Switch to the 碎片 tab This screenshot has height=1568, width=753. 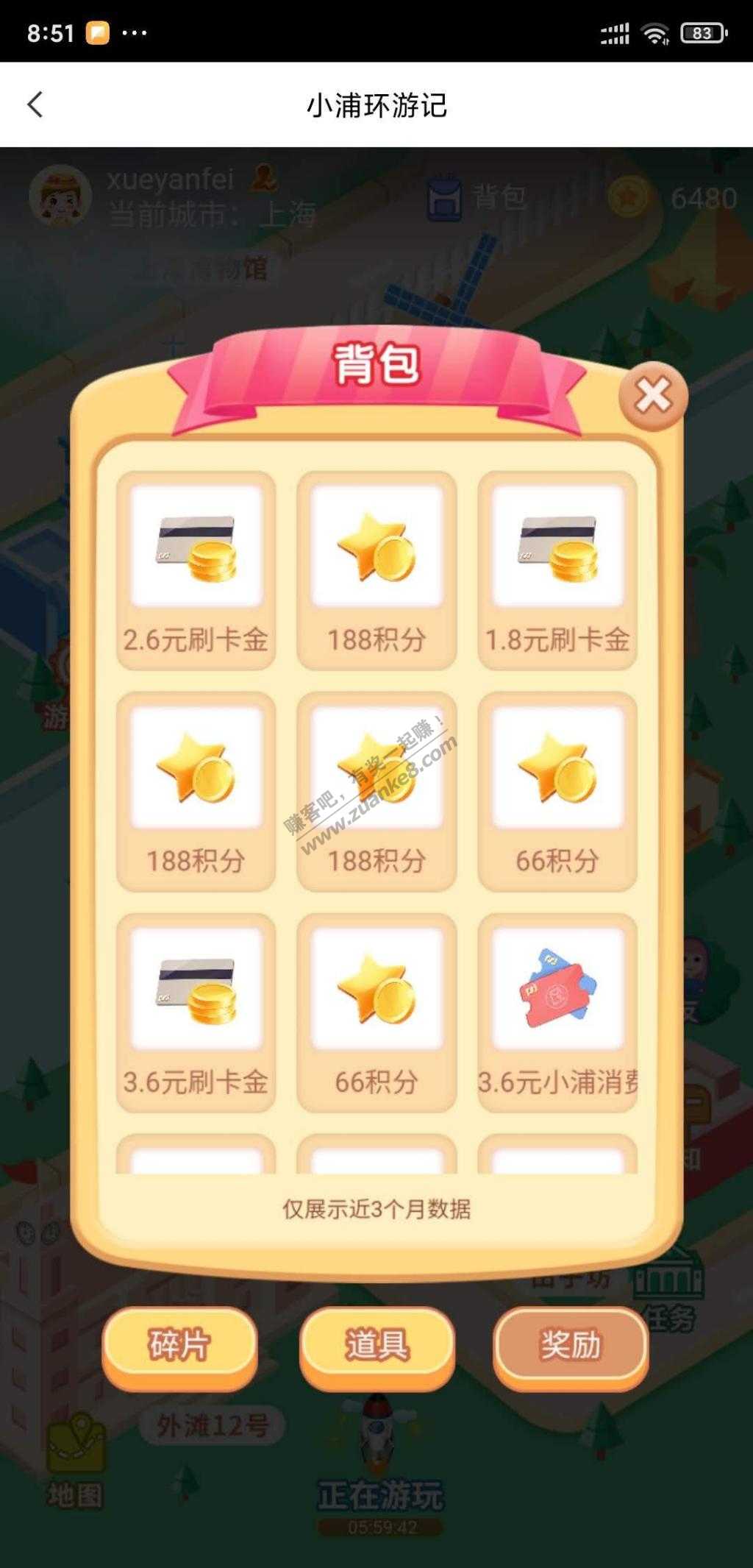pos(179,1345)
